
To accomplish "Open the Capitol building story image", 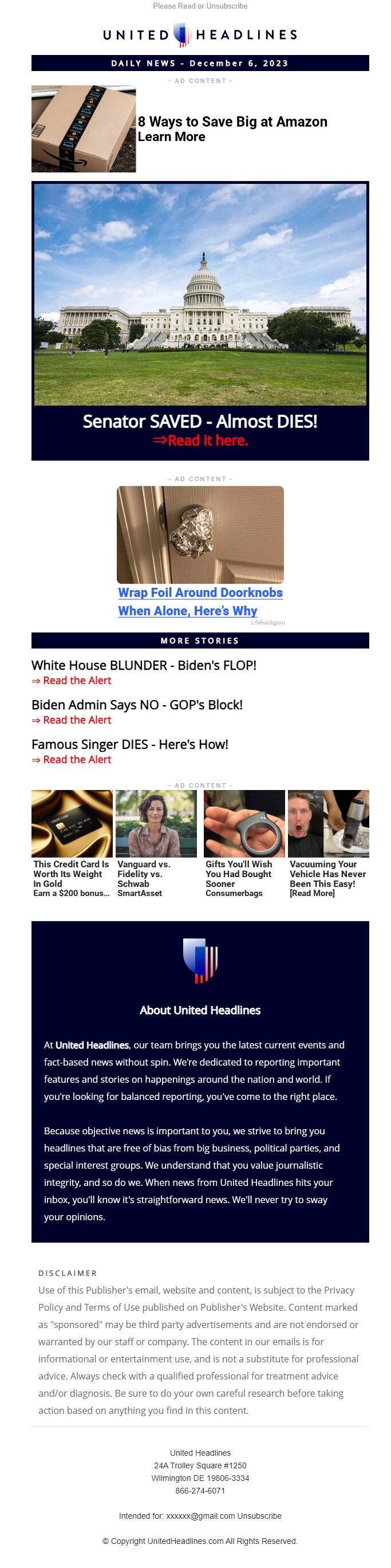I will coord(200,294).
